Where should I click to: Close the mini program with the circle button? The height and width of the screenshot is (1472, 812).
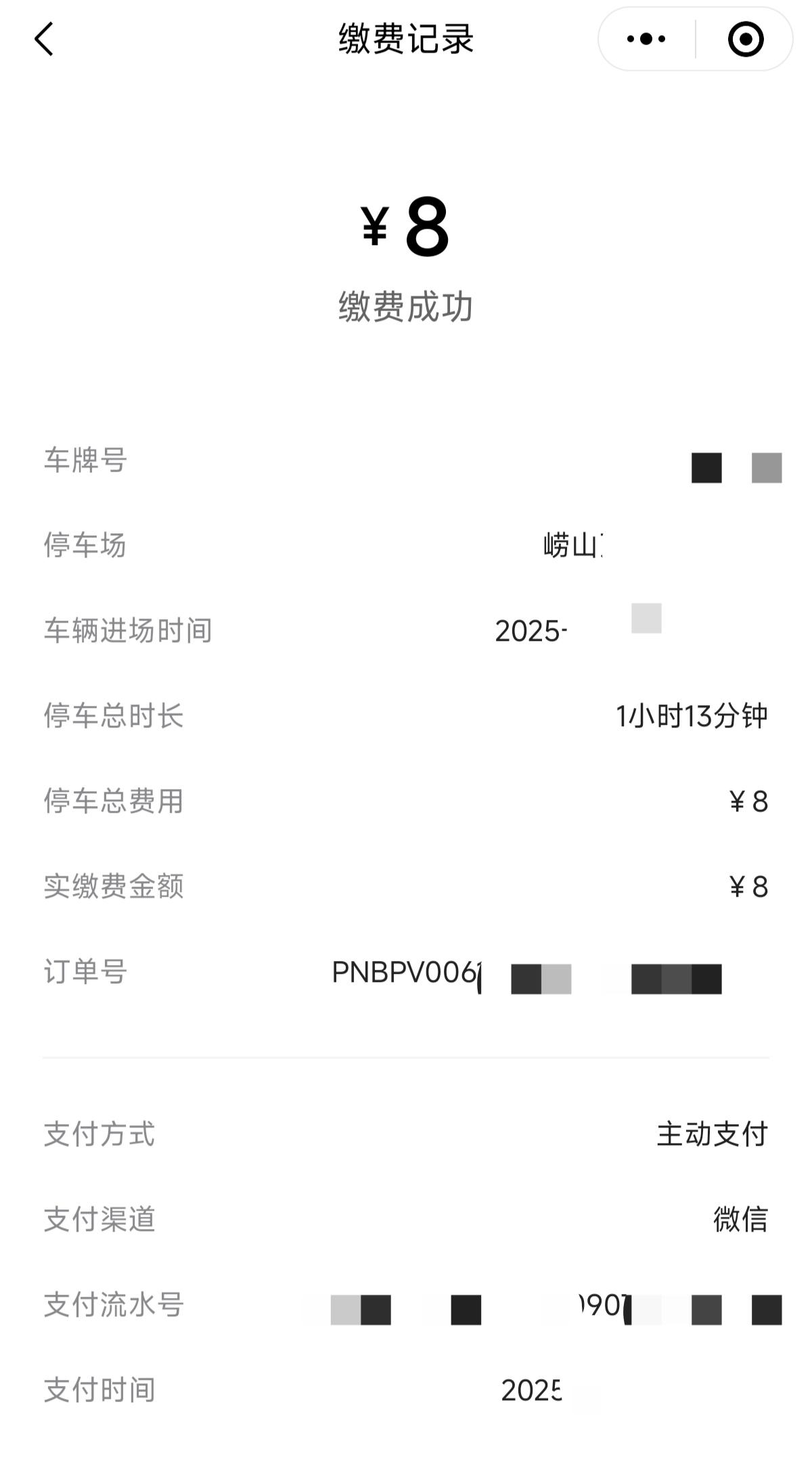pyautogui.click(x=746, y=39)
